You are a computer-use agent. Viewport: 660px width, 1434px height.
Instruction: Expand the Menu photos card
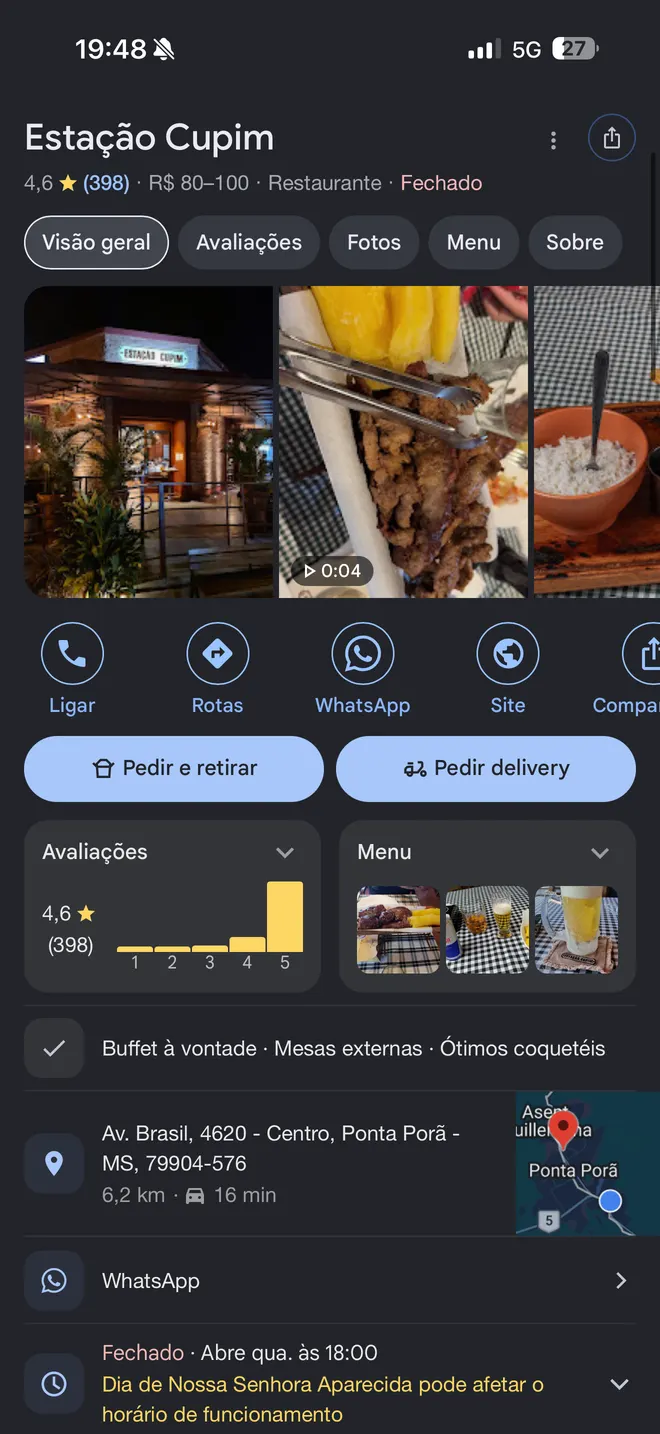(488, 906)
